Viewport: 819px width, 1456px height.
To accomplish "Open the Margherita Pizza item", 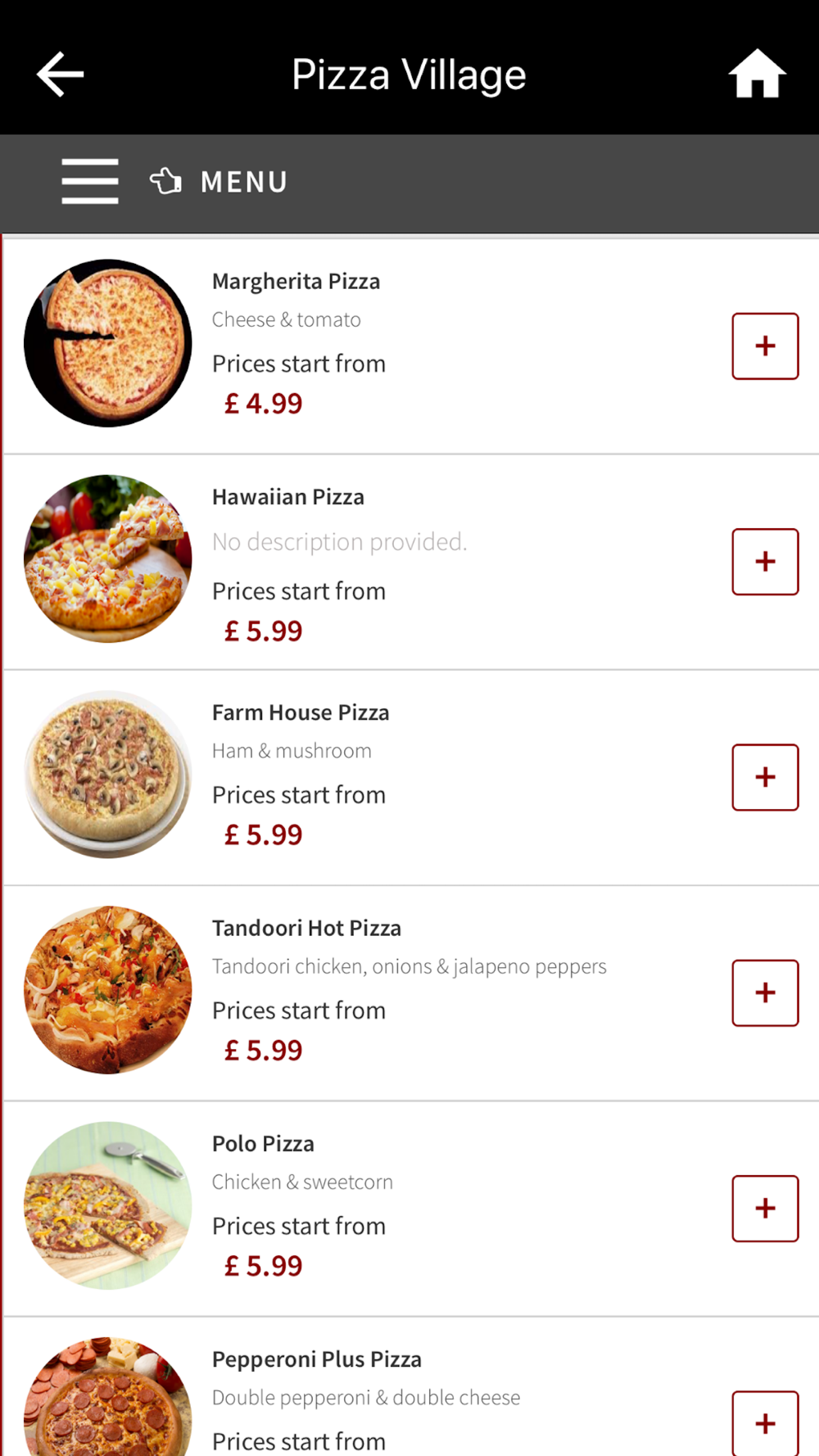I will 296,282.
